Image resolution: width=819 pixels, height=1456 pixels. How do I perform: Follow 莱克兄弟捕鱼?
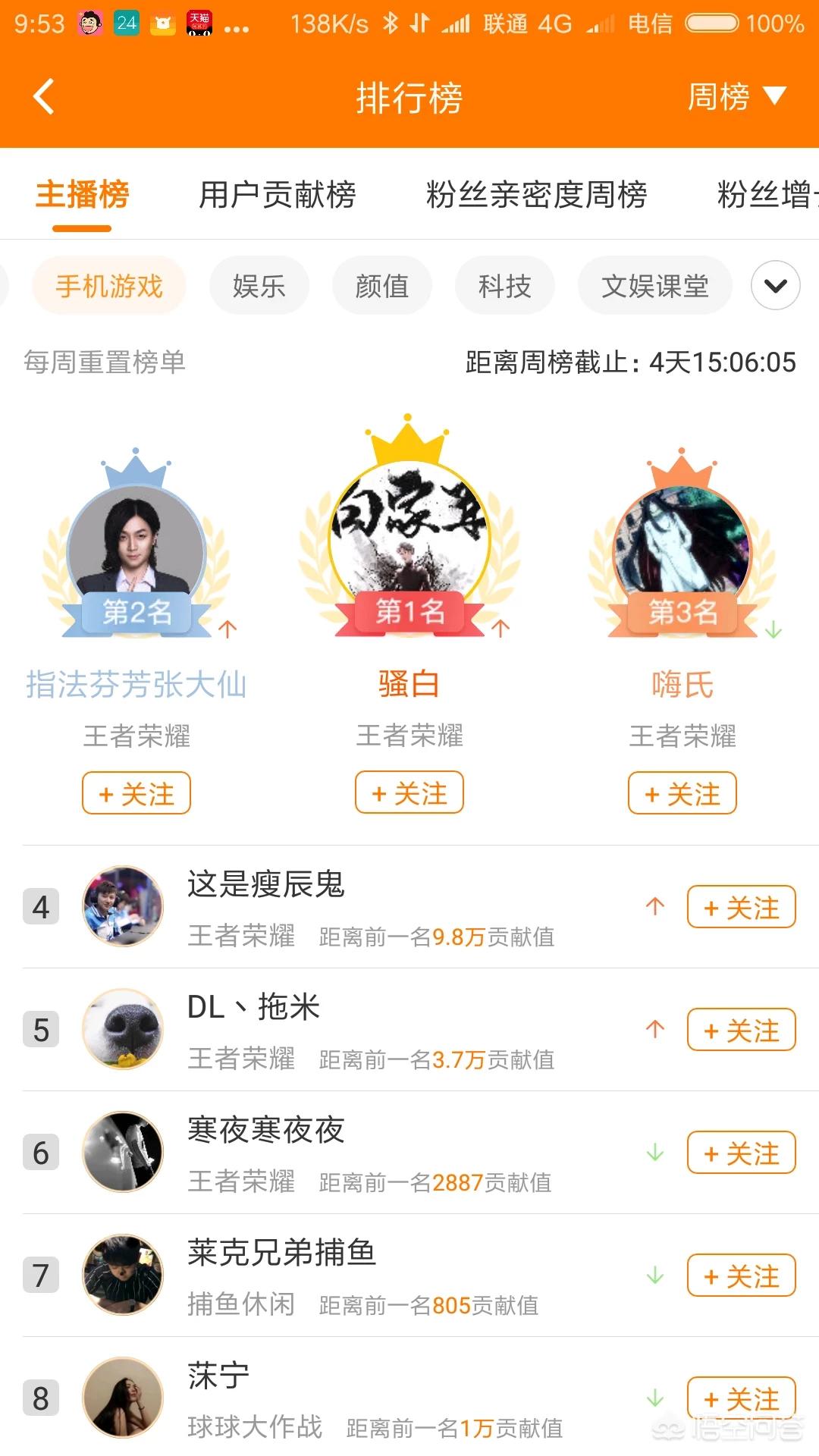[x=741, y=1276]
